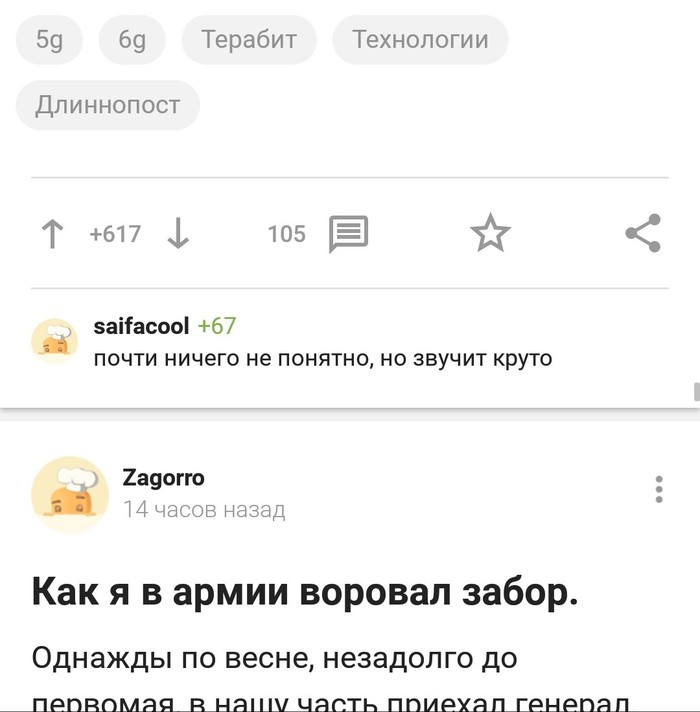Screen dimensions: 700x712
Task: Open overflow menu on Zagorro's post
Action: click(658, 489)
